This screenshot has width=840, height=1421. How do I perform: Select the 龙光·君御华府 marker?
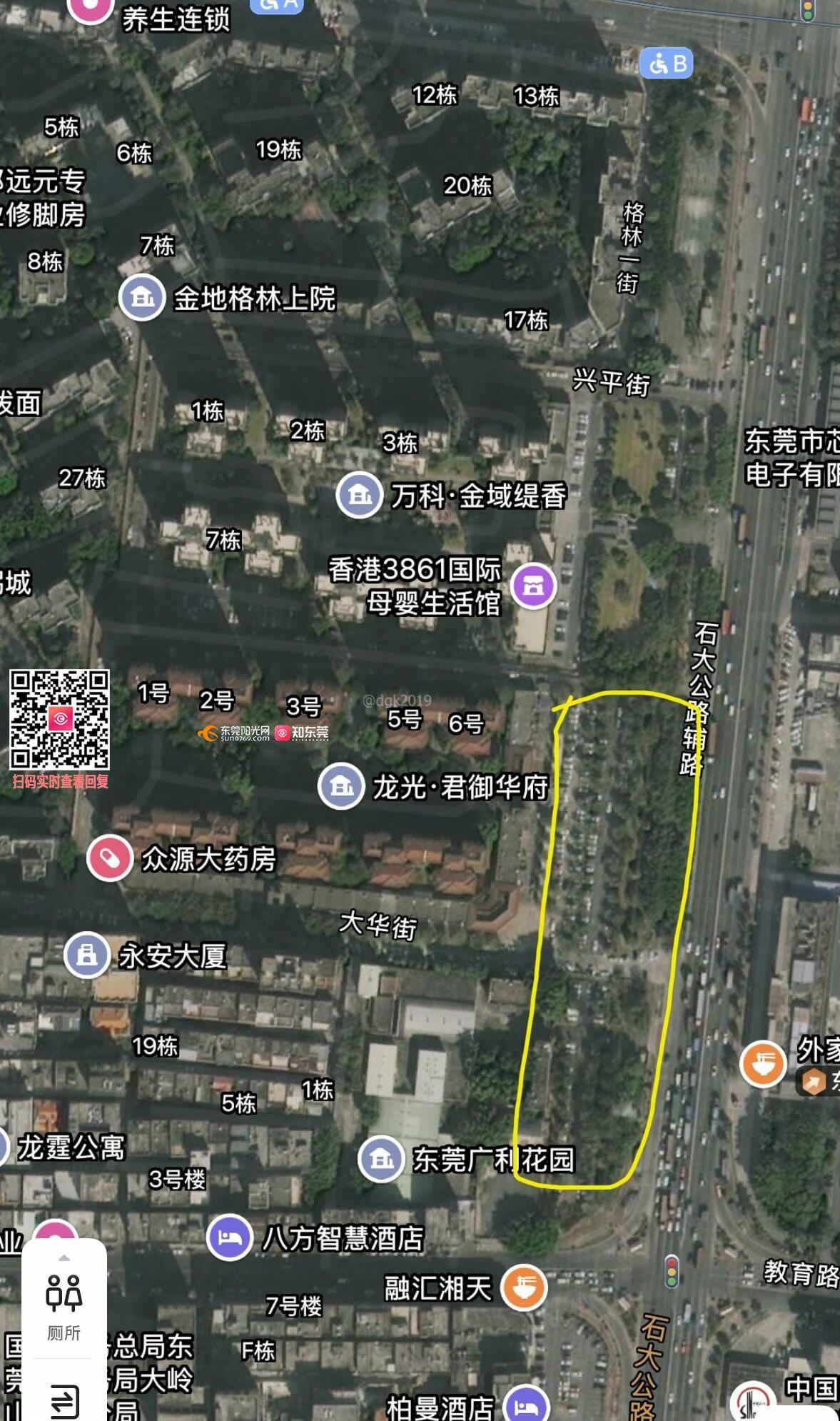(x=341, y=786)
